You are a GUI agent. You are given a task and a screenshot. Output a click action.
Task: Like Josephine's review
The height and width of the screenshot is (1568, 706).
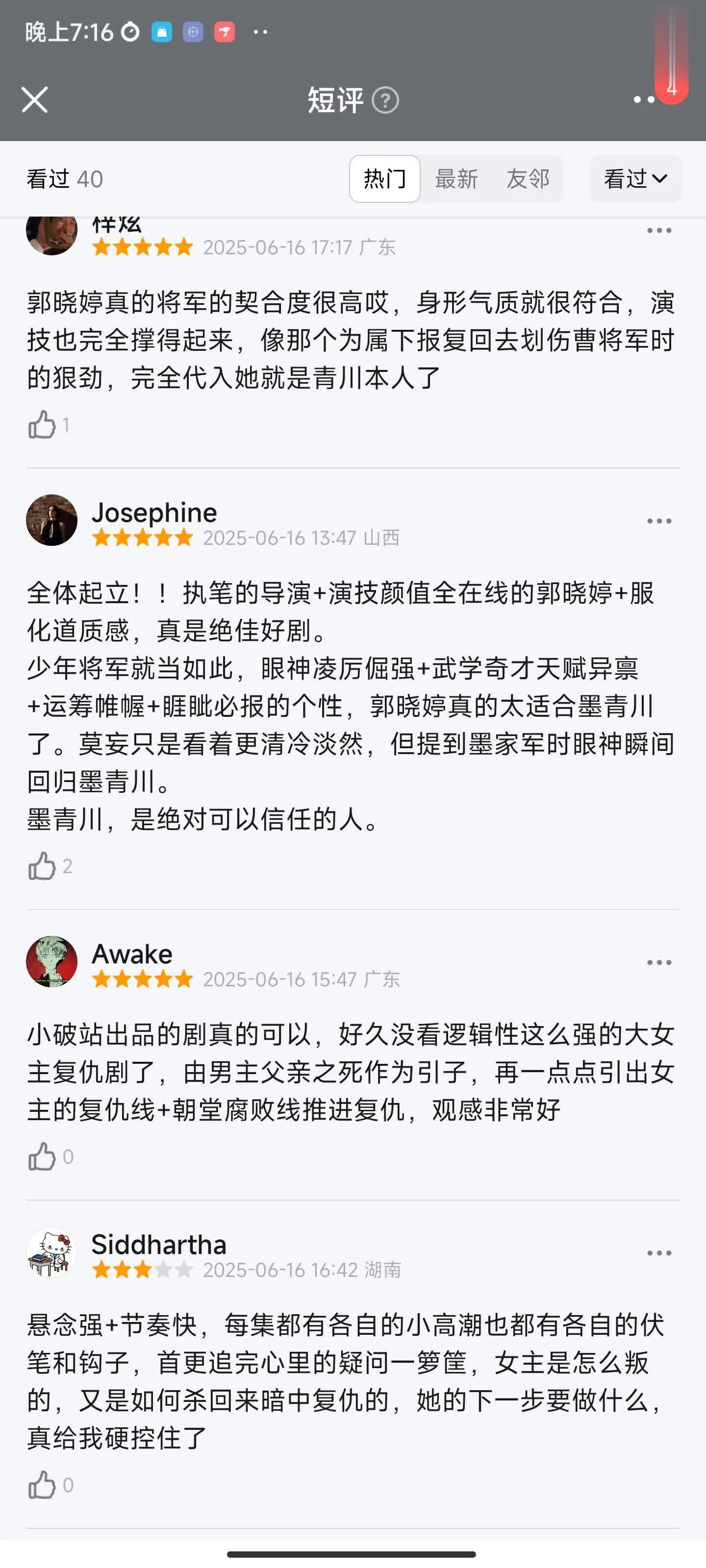41,865
